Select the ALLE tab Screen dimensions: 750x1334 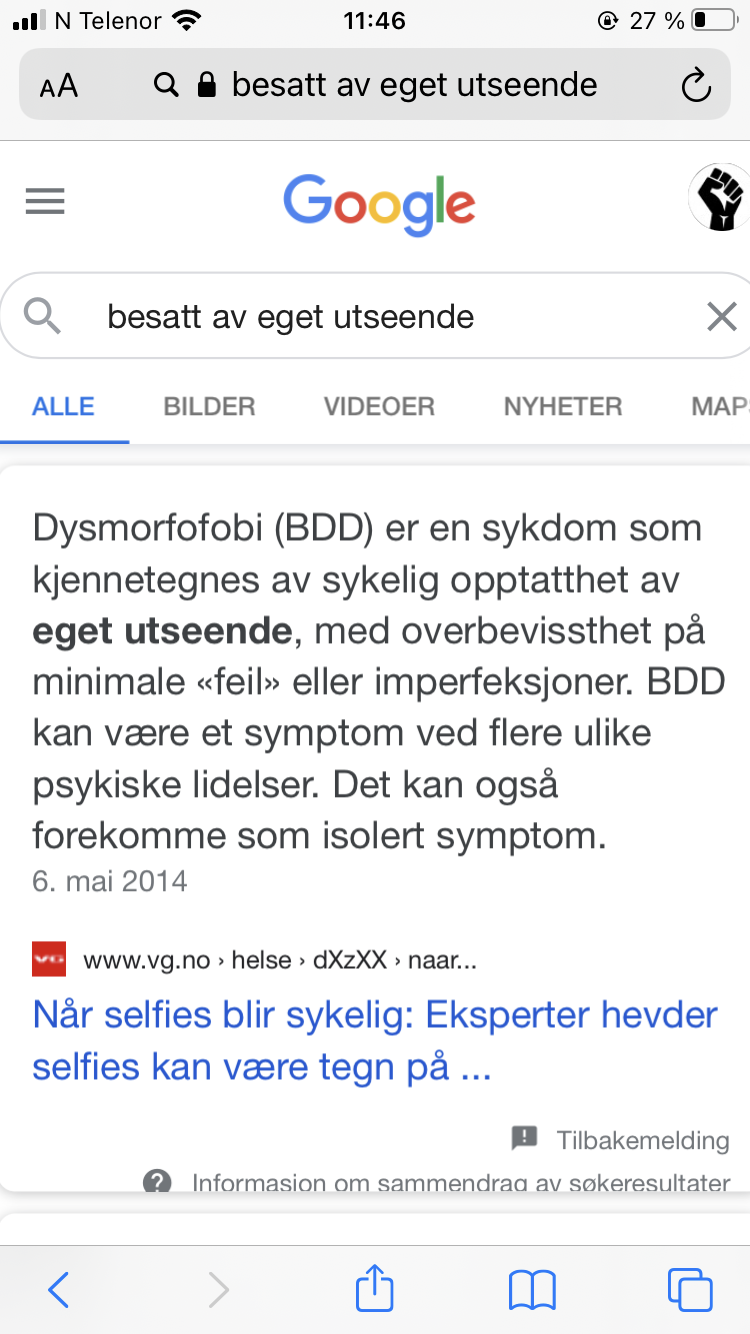point(64,407)
